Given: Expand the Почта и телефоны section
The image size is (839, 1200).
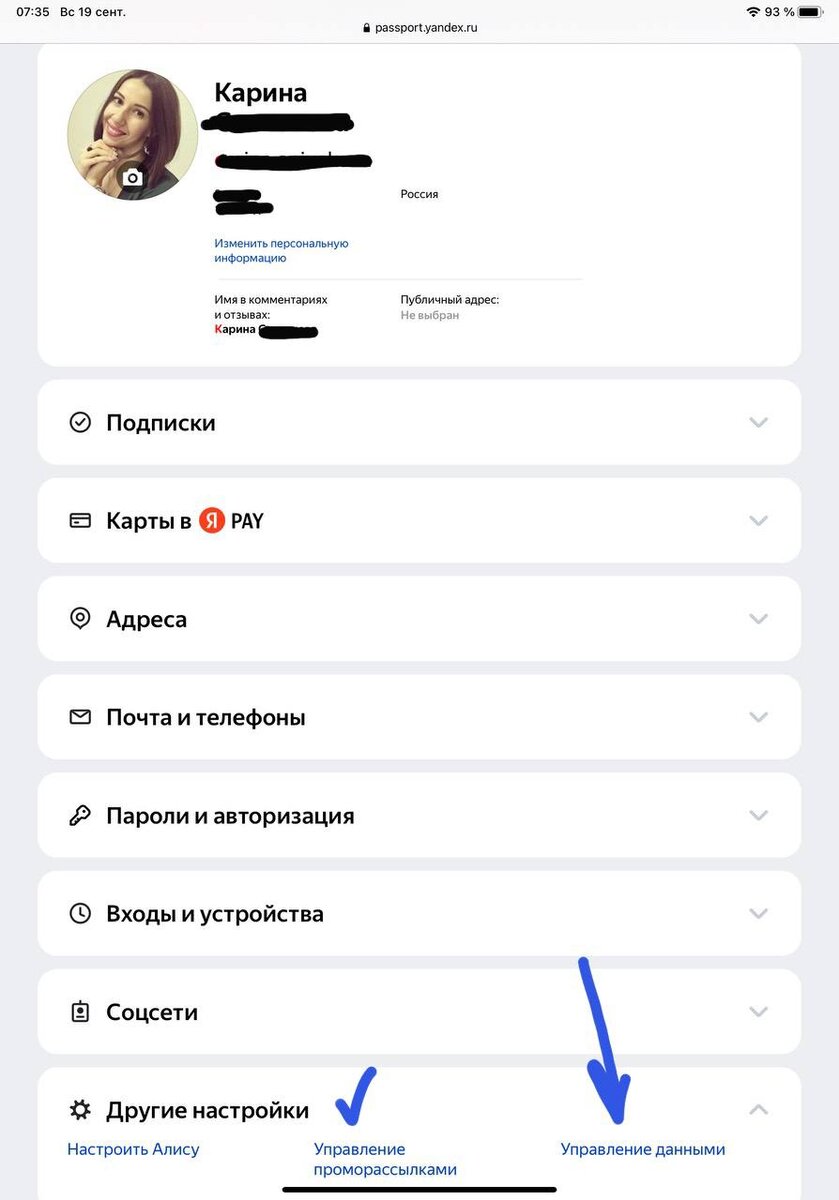Looking at the screenshot, I should (759, 717).
